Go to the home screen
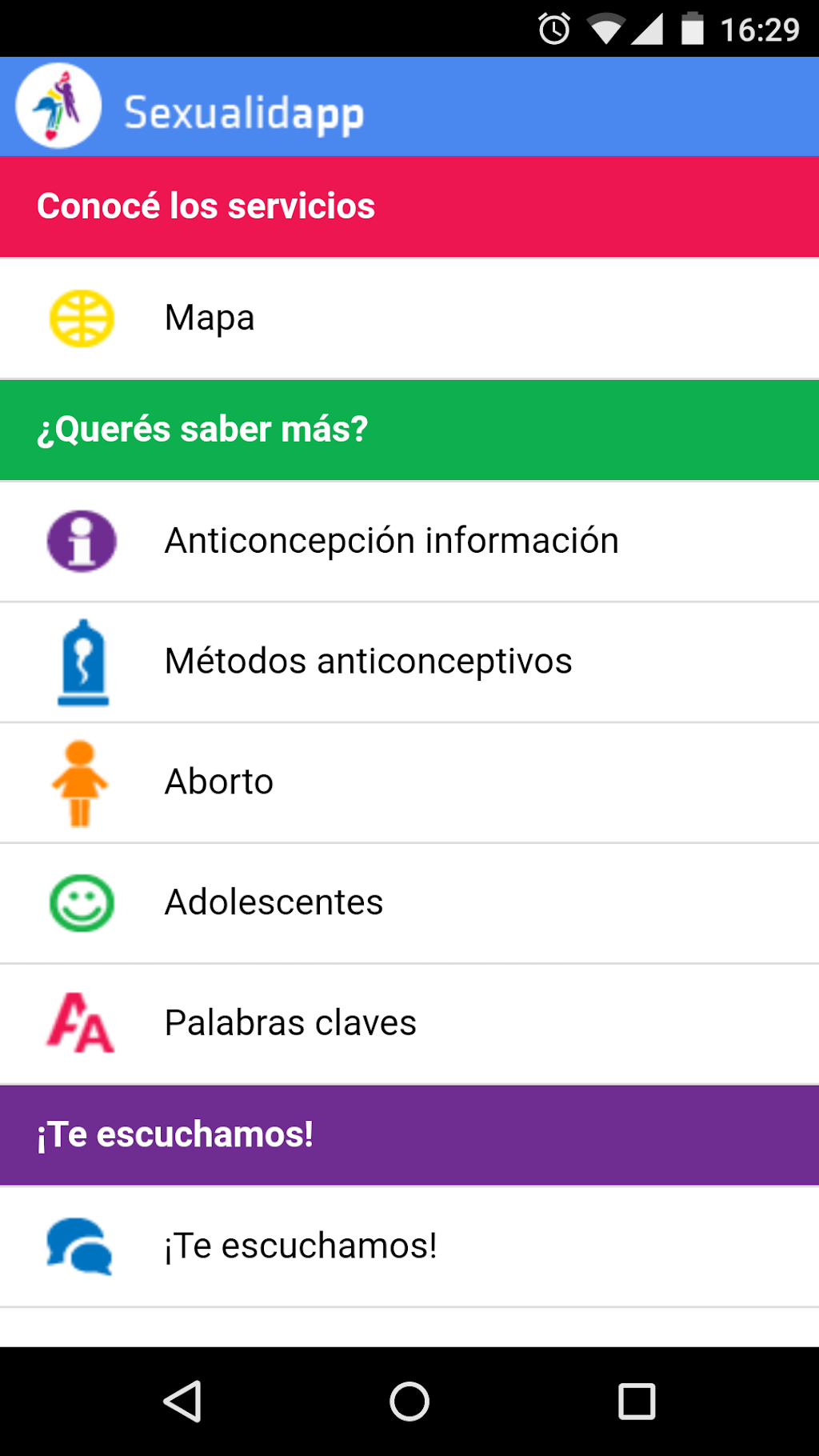The width and height of the screenshot is (819, 1456). (x=409, y=1402)
